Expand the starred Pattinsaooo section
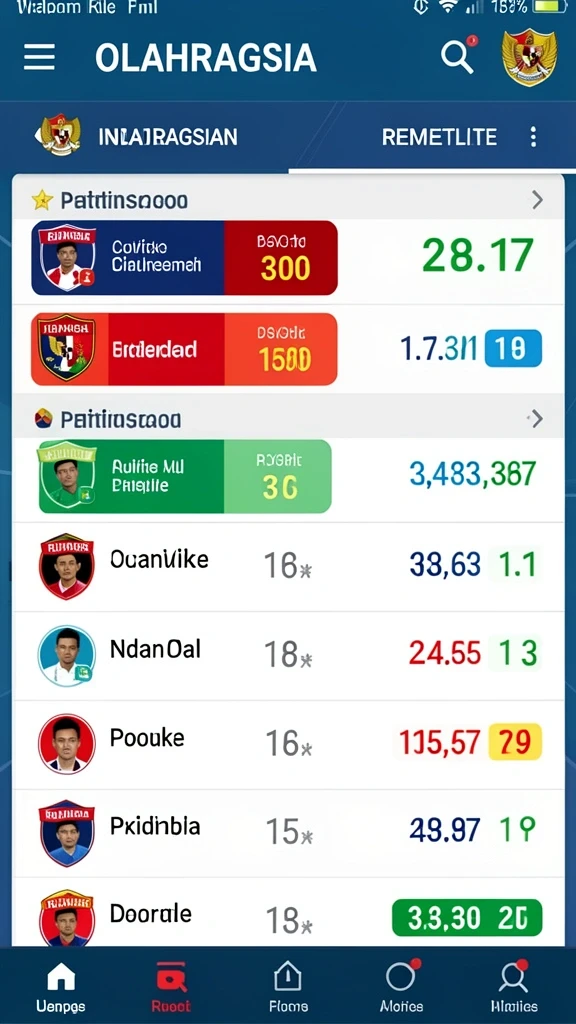This screenshot has height=1024, width=576. (288, 200)
